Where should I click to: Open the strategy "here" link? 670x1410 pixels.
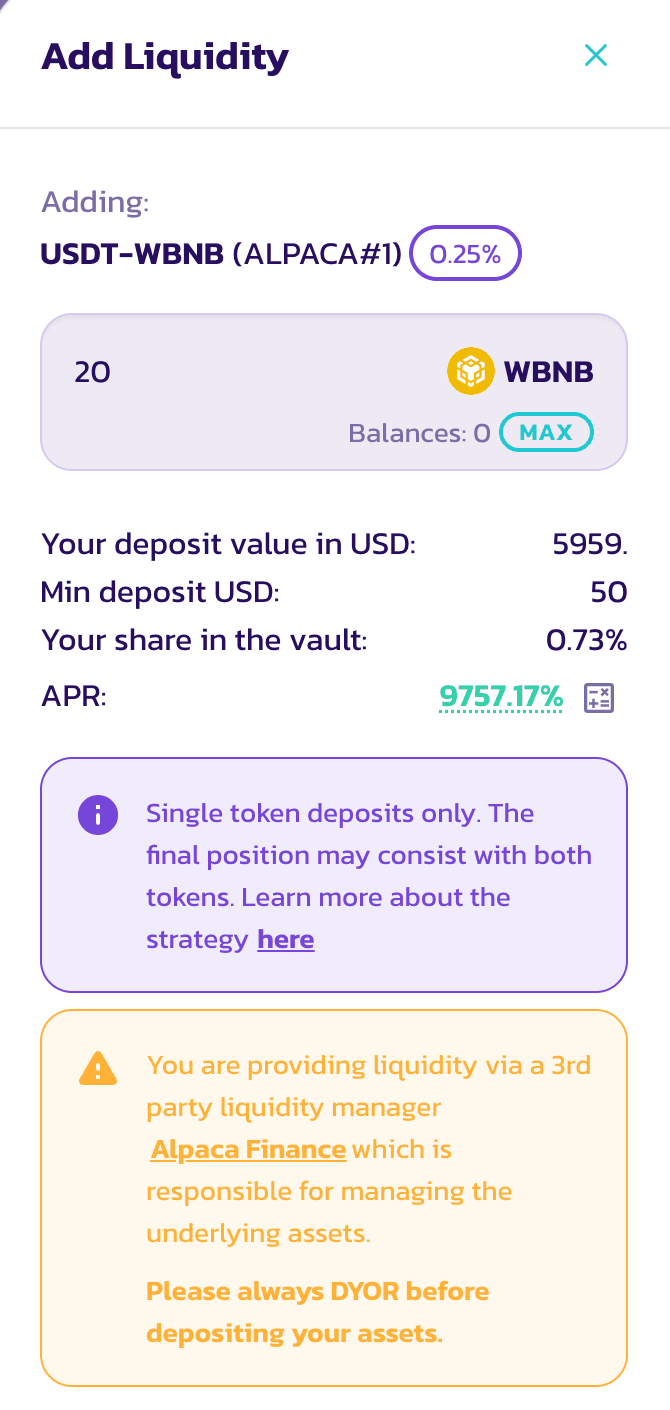click(285, 940)
